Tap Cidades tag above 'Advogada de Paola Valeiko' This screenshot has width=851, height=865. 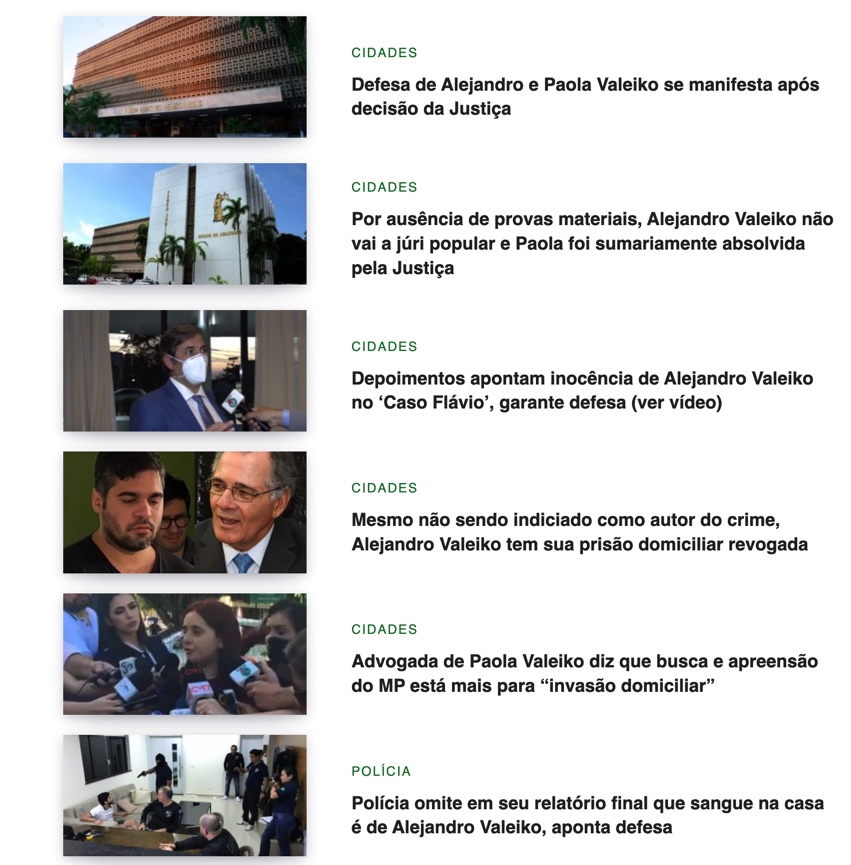click(x=384, y=630)
